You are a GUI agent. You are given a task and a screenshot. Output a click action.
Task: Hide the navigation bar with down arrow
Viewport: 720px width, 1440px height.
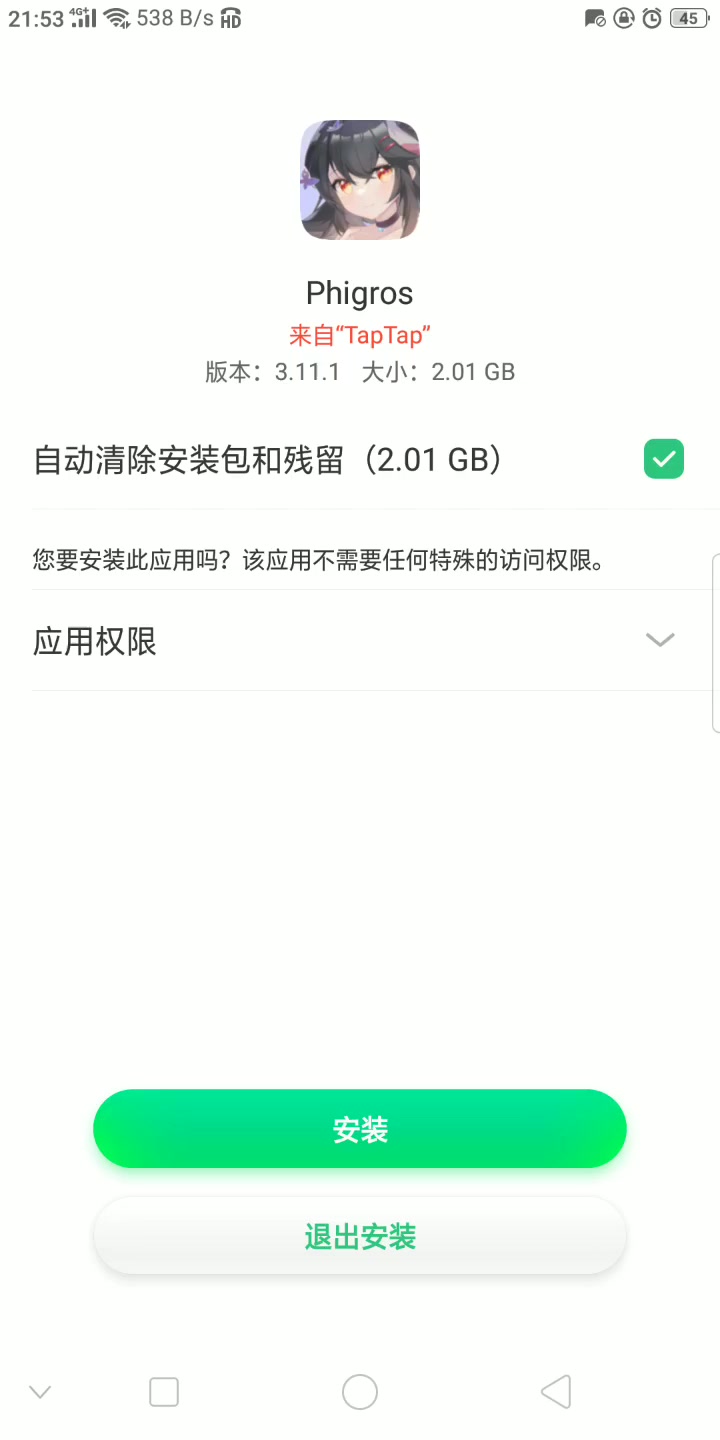point(40,1391)
